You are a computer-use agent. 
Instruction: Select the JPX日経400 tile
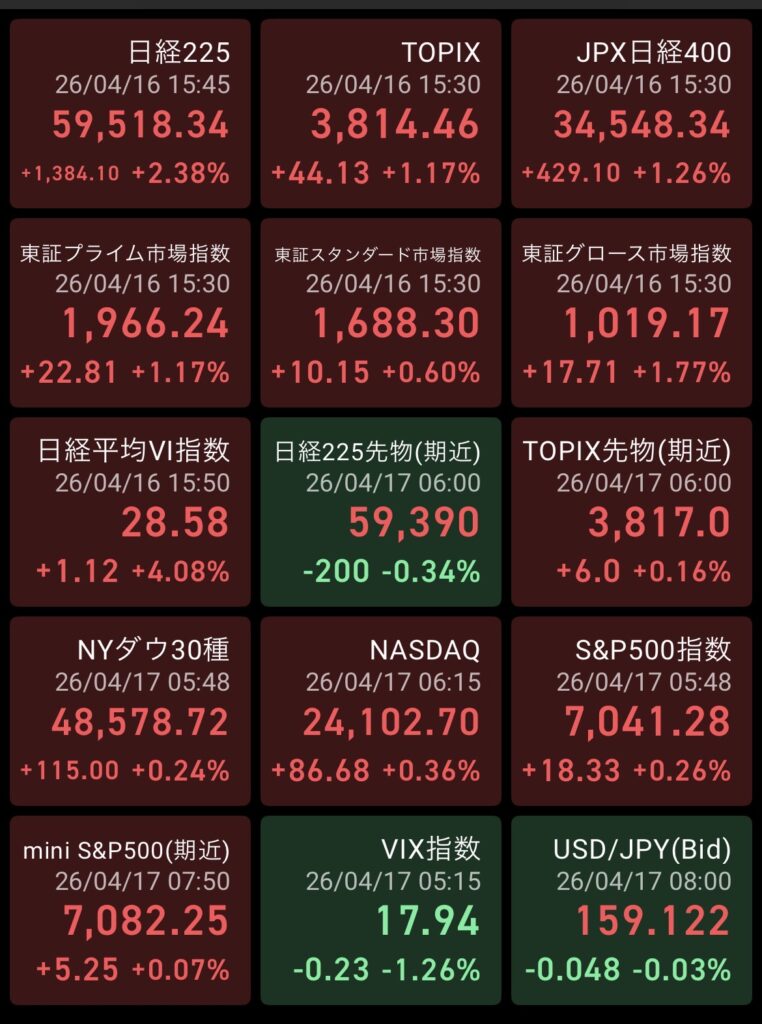[x=631, y=113]
